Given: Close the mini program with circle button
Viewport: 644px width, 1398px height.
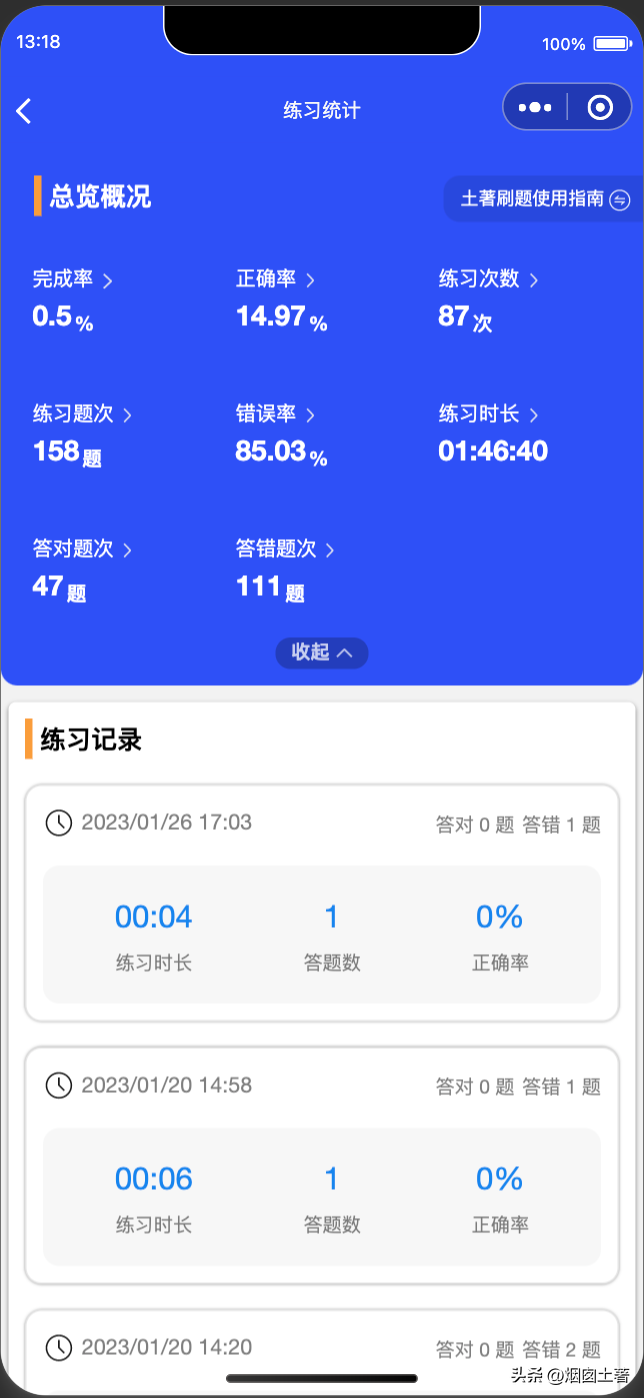Looking at the screenshot, I should coord(600,108).
